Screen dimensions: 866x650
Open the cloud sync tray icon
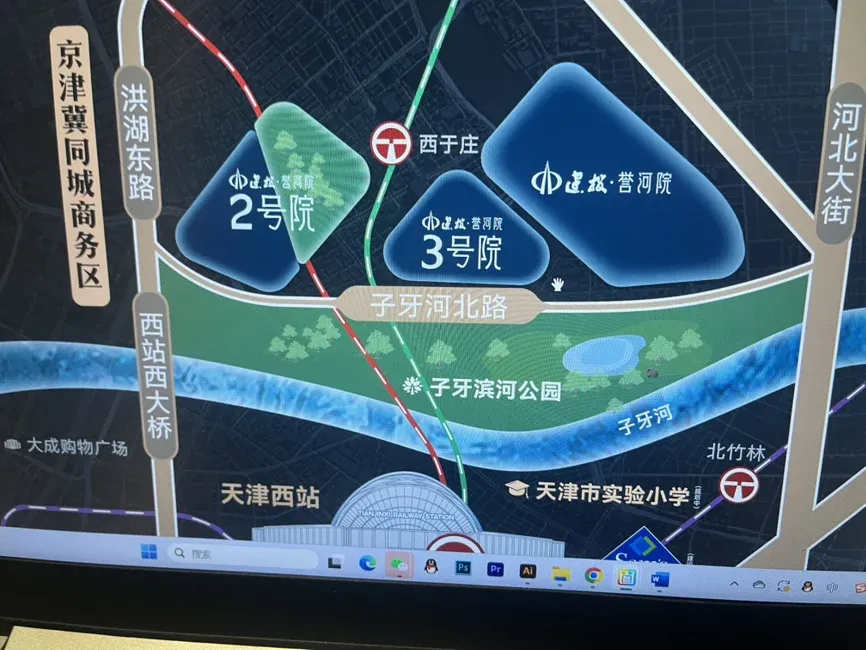[759, 585]
